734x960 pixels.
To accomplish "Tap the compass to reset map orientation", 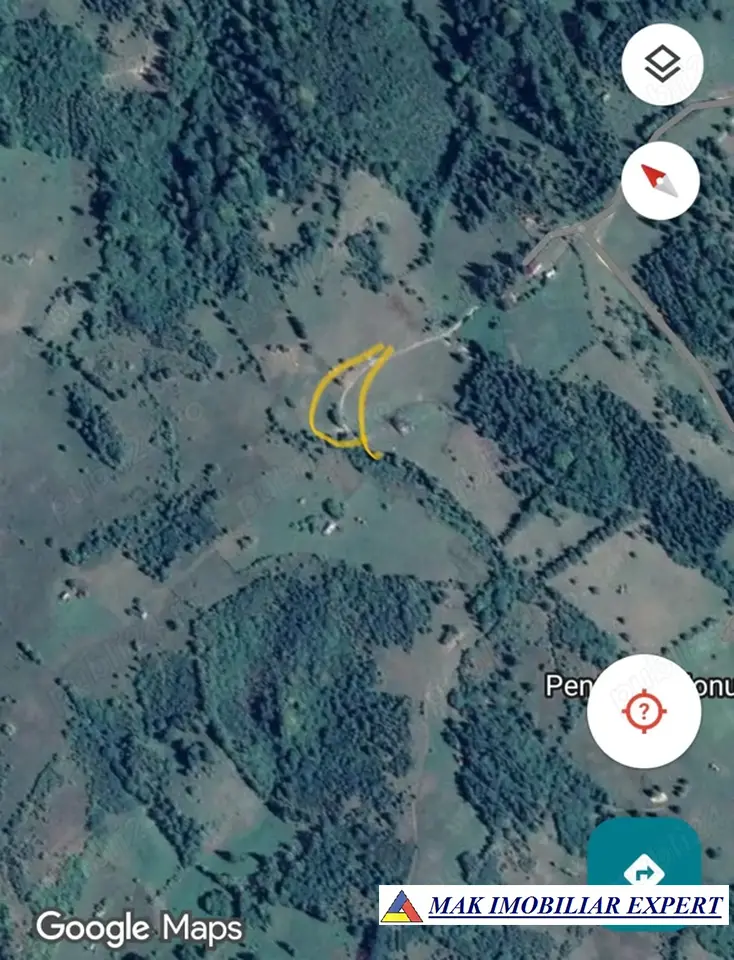I will pos(660,181).
